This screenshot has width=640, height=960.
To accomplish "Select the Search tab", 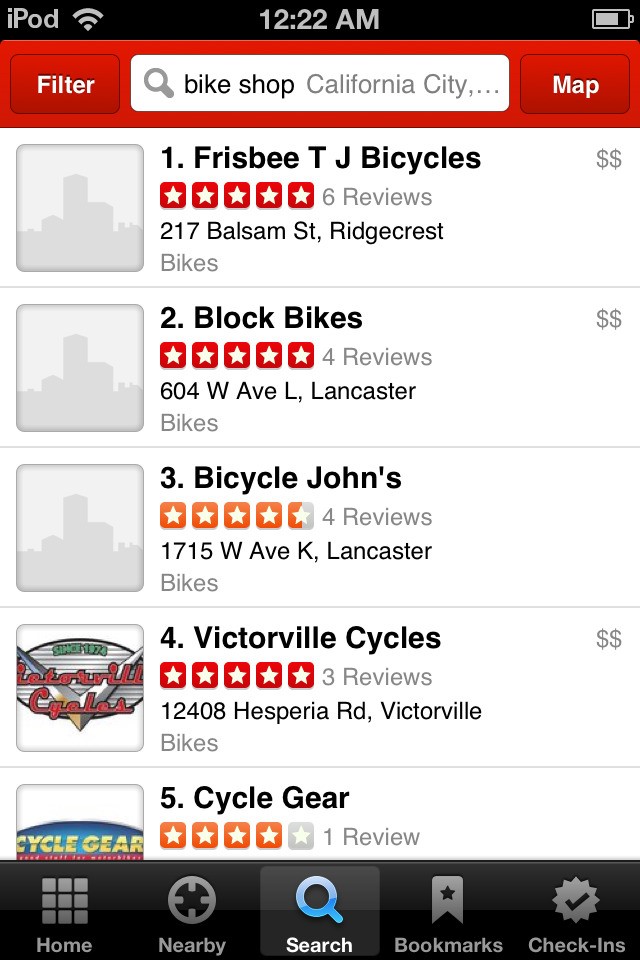I will [319, 912].
